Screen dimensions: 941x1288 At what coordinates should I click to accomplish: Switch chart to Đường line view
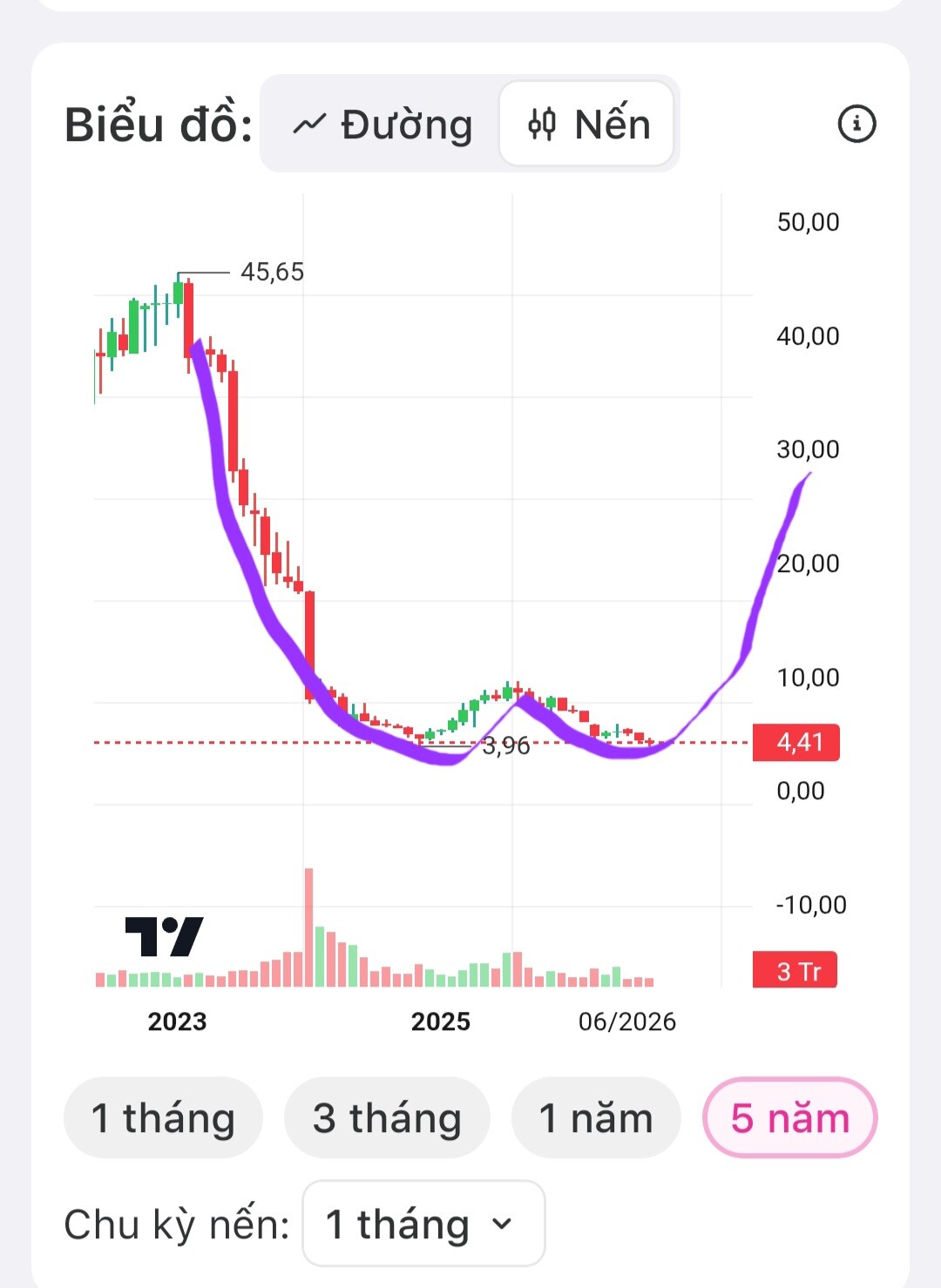382,124
